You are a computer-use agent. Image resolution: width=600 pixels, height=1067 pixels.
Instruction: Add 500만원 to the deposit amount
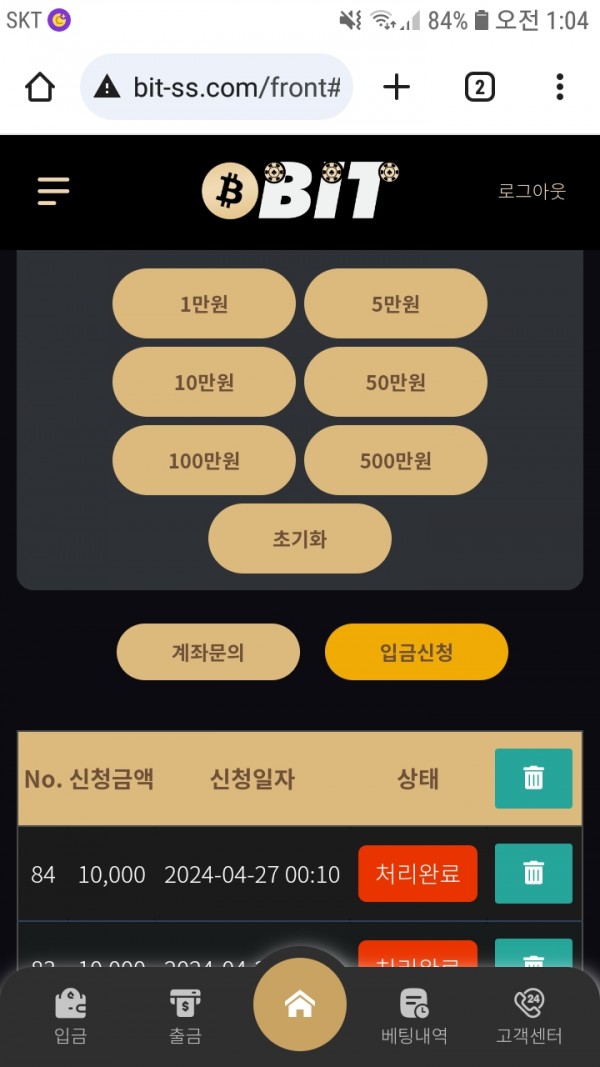395,460
